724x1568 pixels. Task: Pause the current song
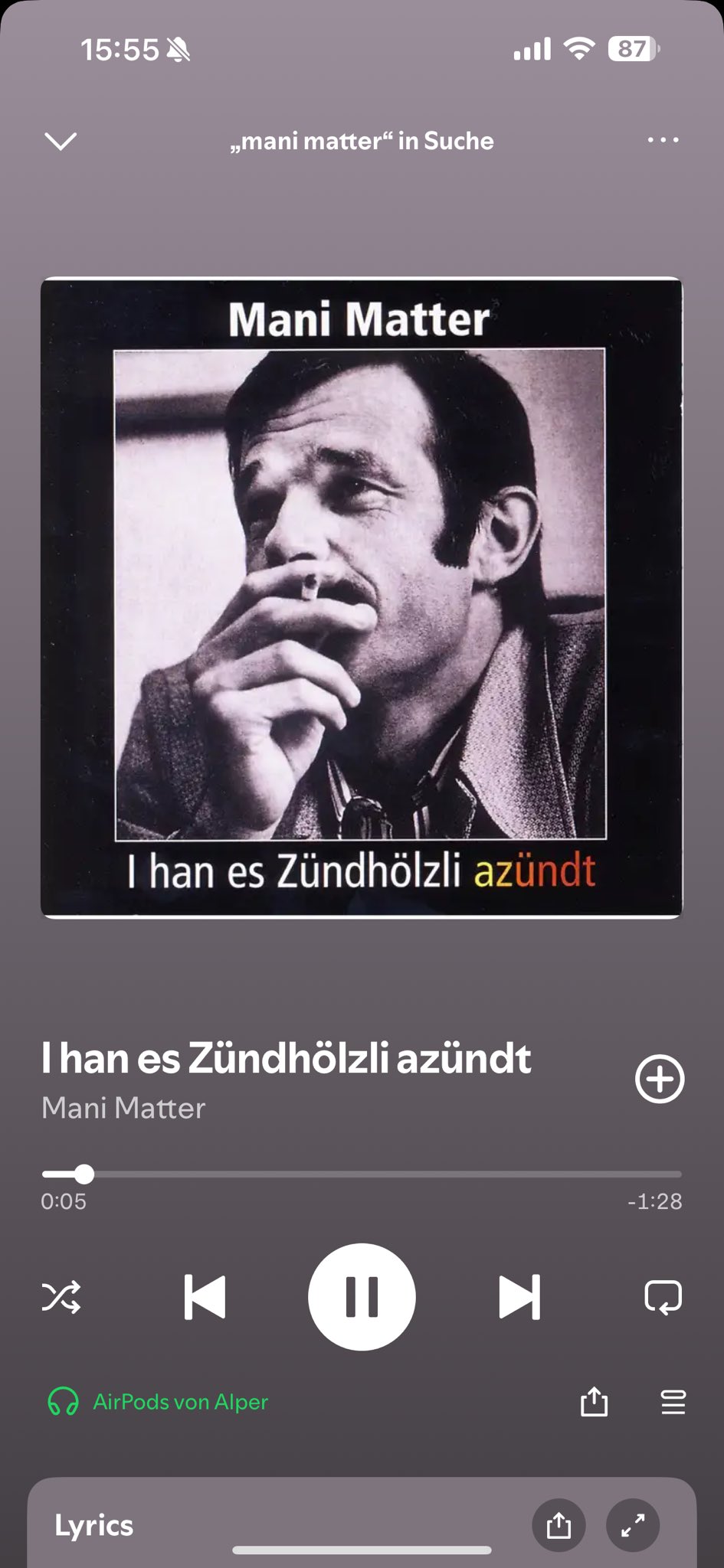click(x=362, y=1297)
